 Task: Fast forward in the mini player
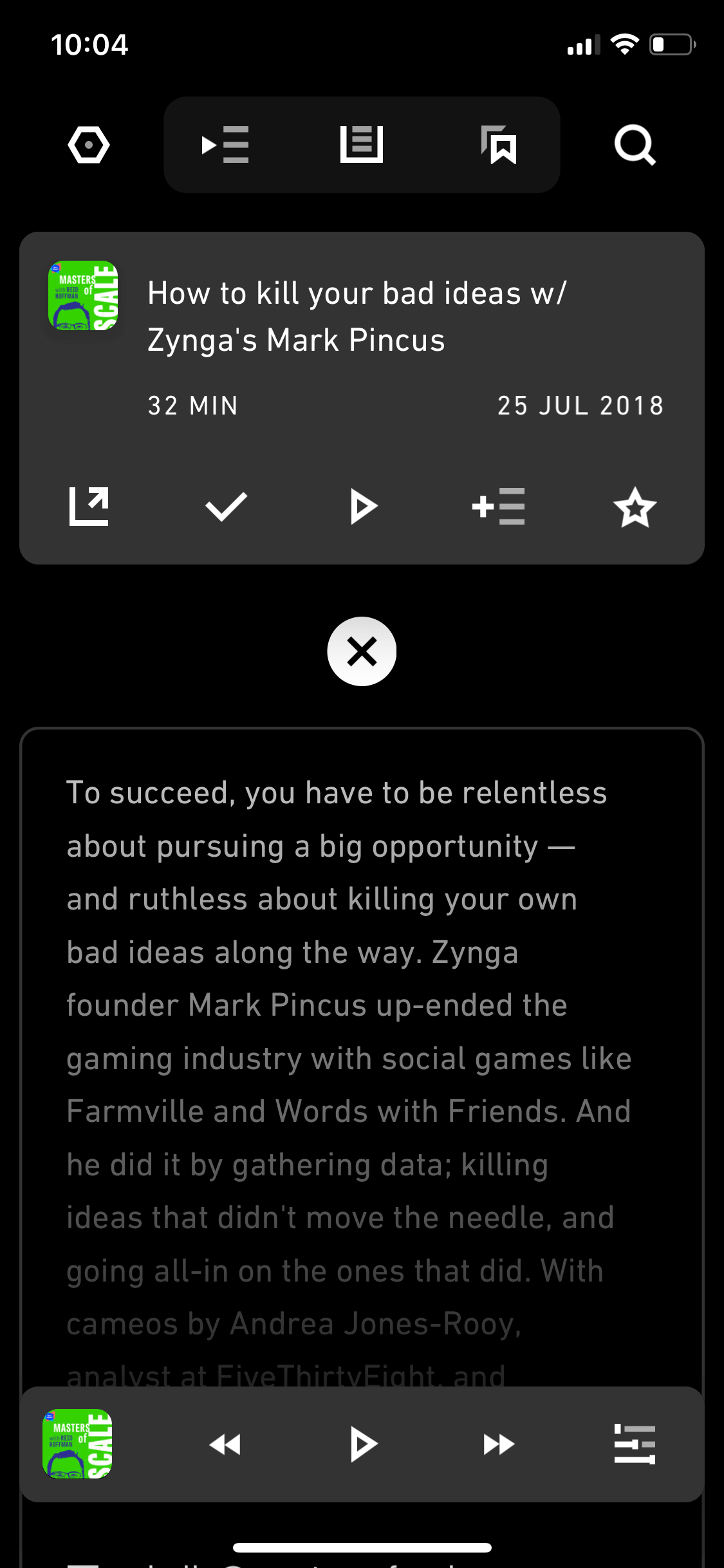pos(499,1444)
